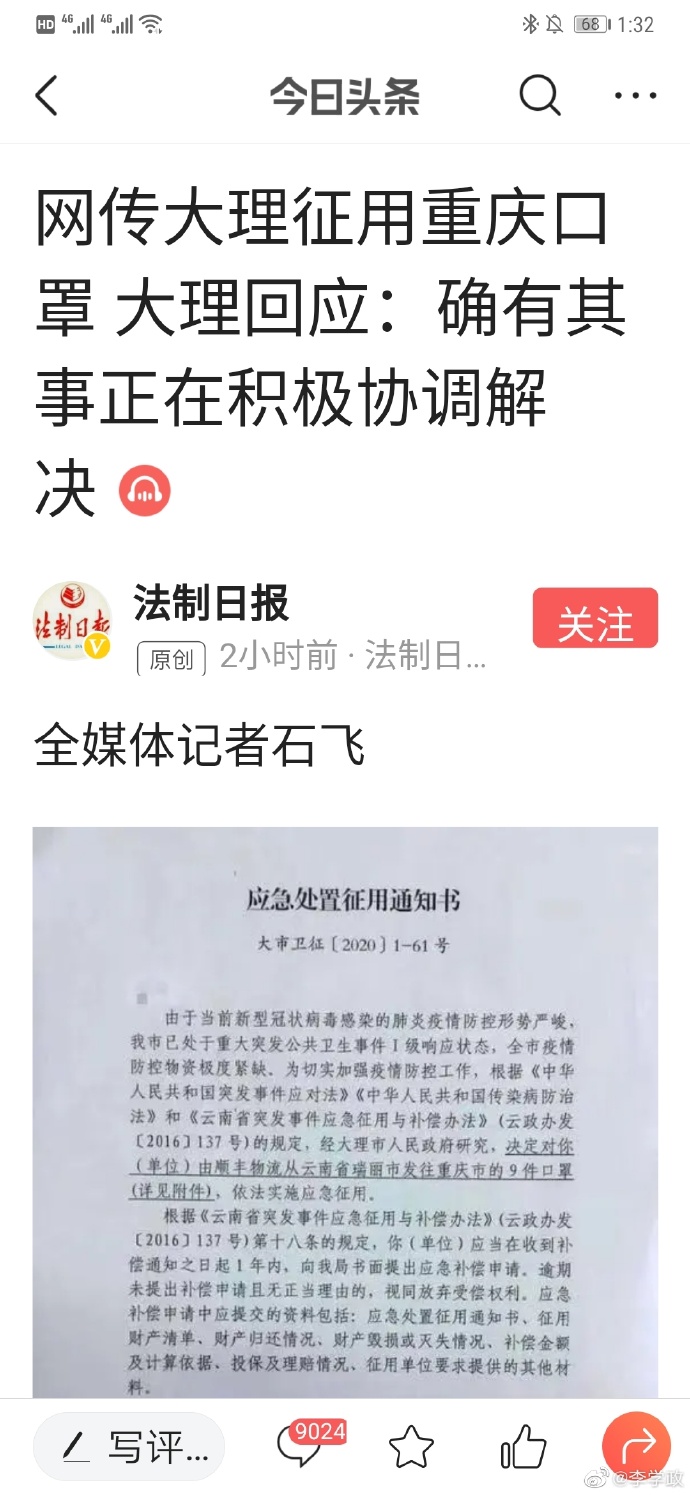Like the article with thumbs-up

tap(523, 1446)
